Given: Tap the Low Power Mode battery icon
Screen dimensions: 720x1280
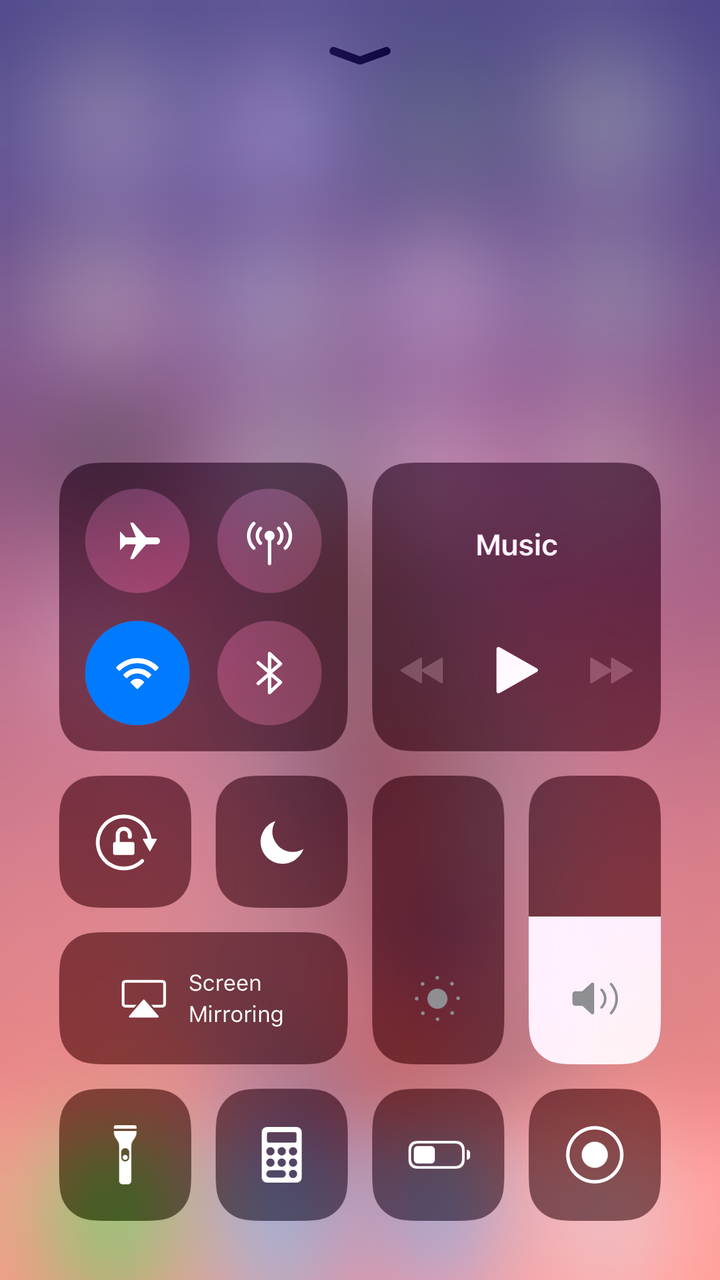Looking at the screenshot, I should [x=438, y=1154].
